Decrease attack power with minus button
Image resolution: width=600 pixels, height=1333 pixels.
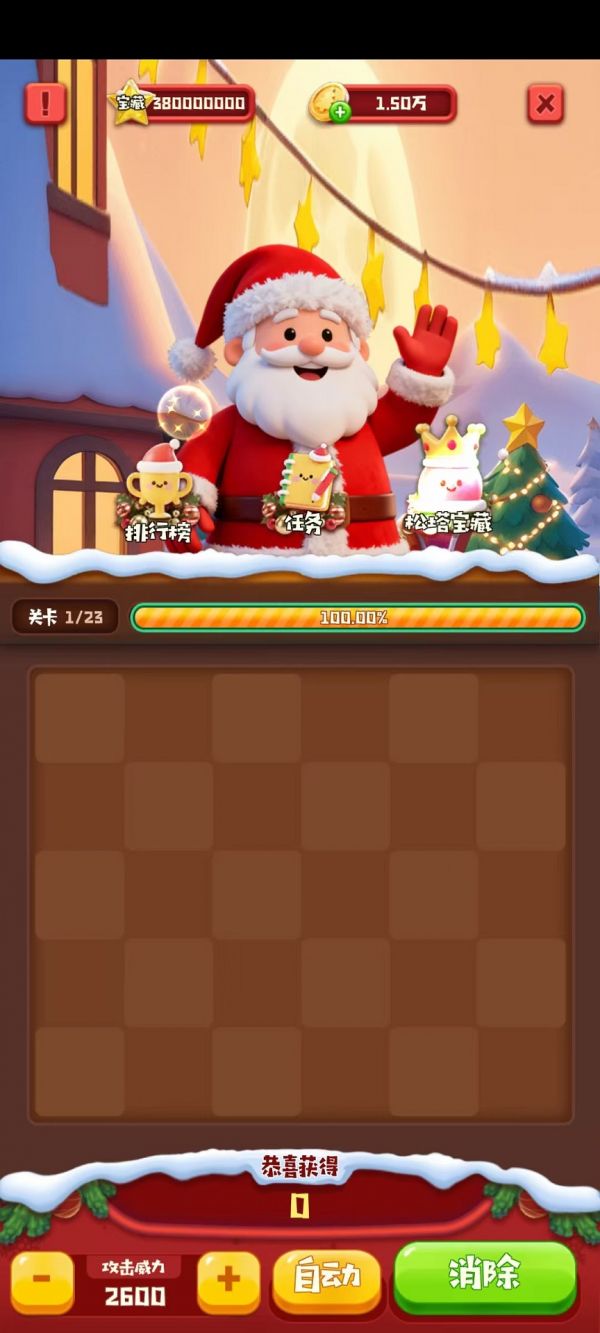pos(42,1281)
